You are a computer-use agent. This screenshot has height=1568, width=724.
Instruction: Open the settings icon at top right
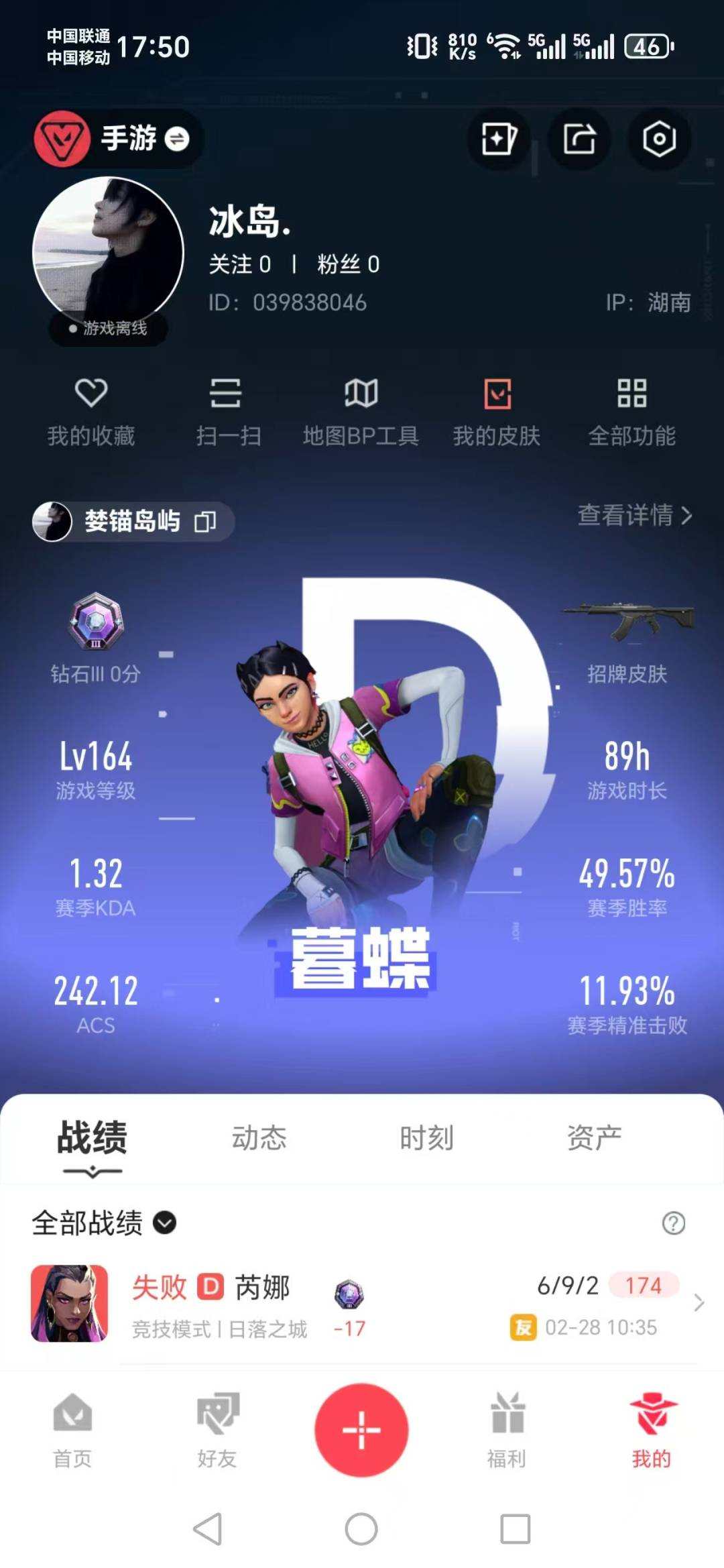tap(659, 139)
